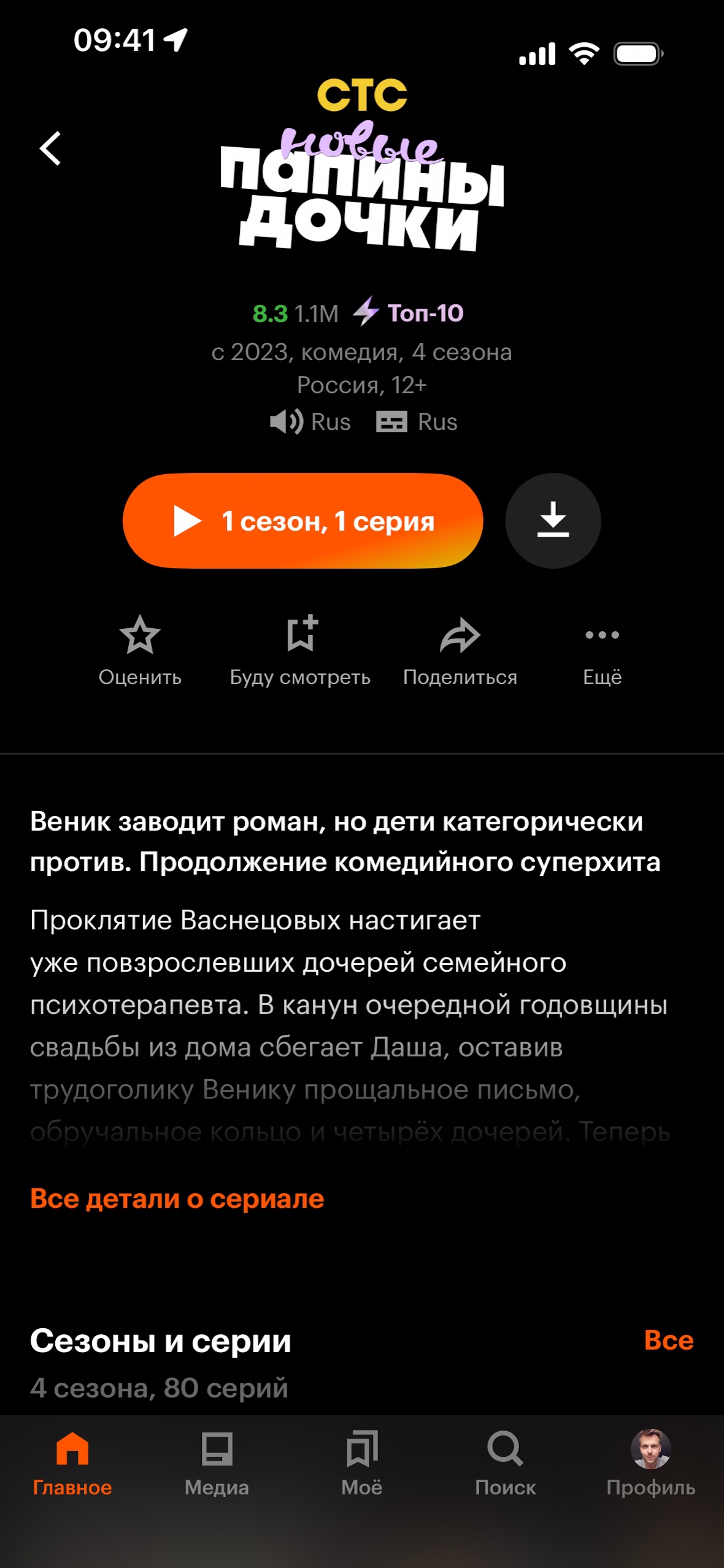
Task: Switch to the Главное tab
Action: pyautogui.click(x=72, y=1463)
